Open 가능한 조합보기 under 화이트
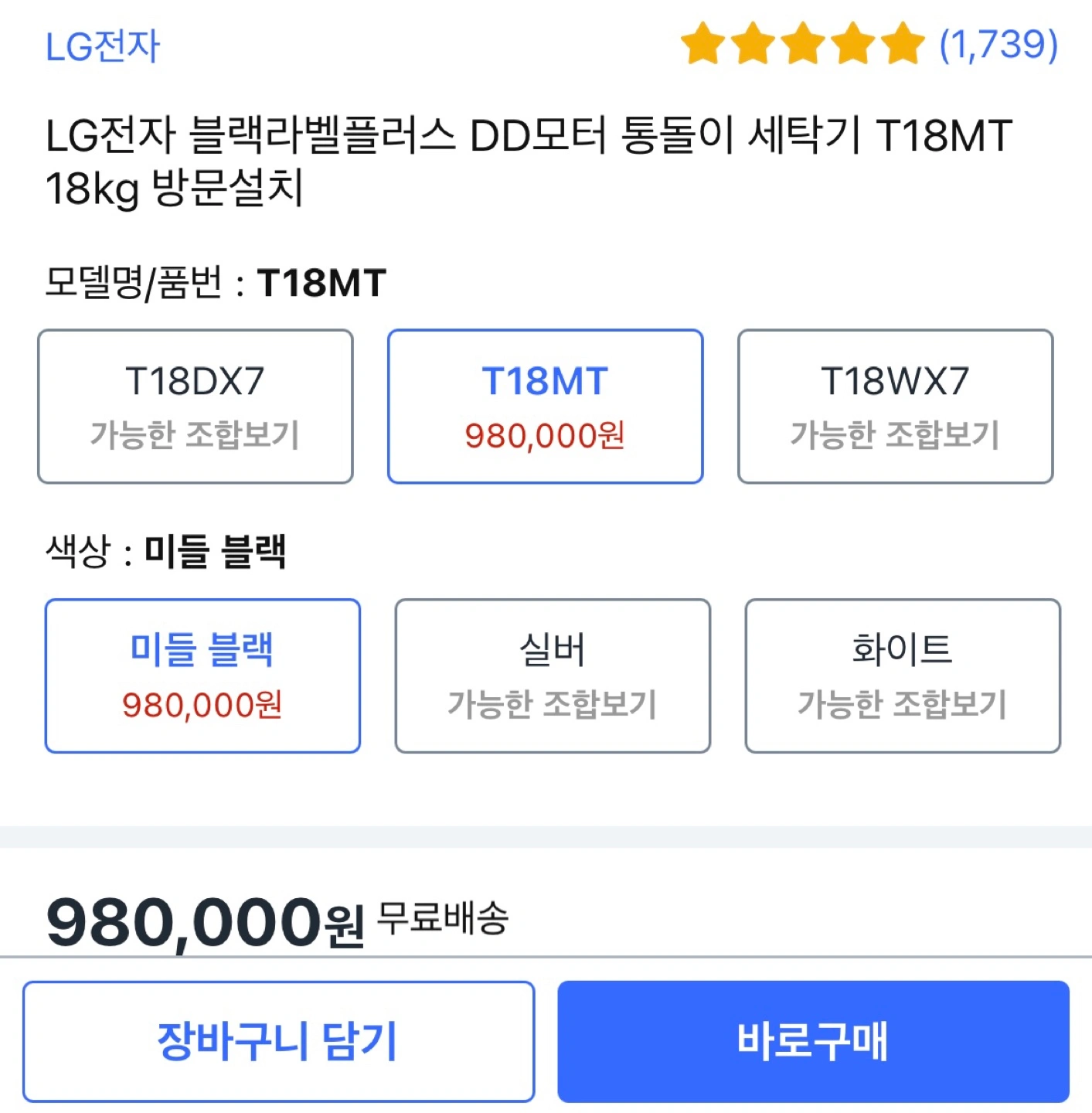Viewport: 1092px width, 1113px height. tap(901, 705)
